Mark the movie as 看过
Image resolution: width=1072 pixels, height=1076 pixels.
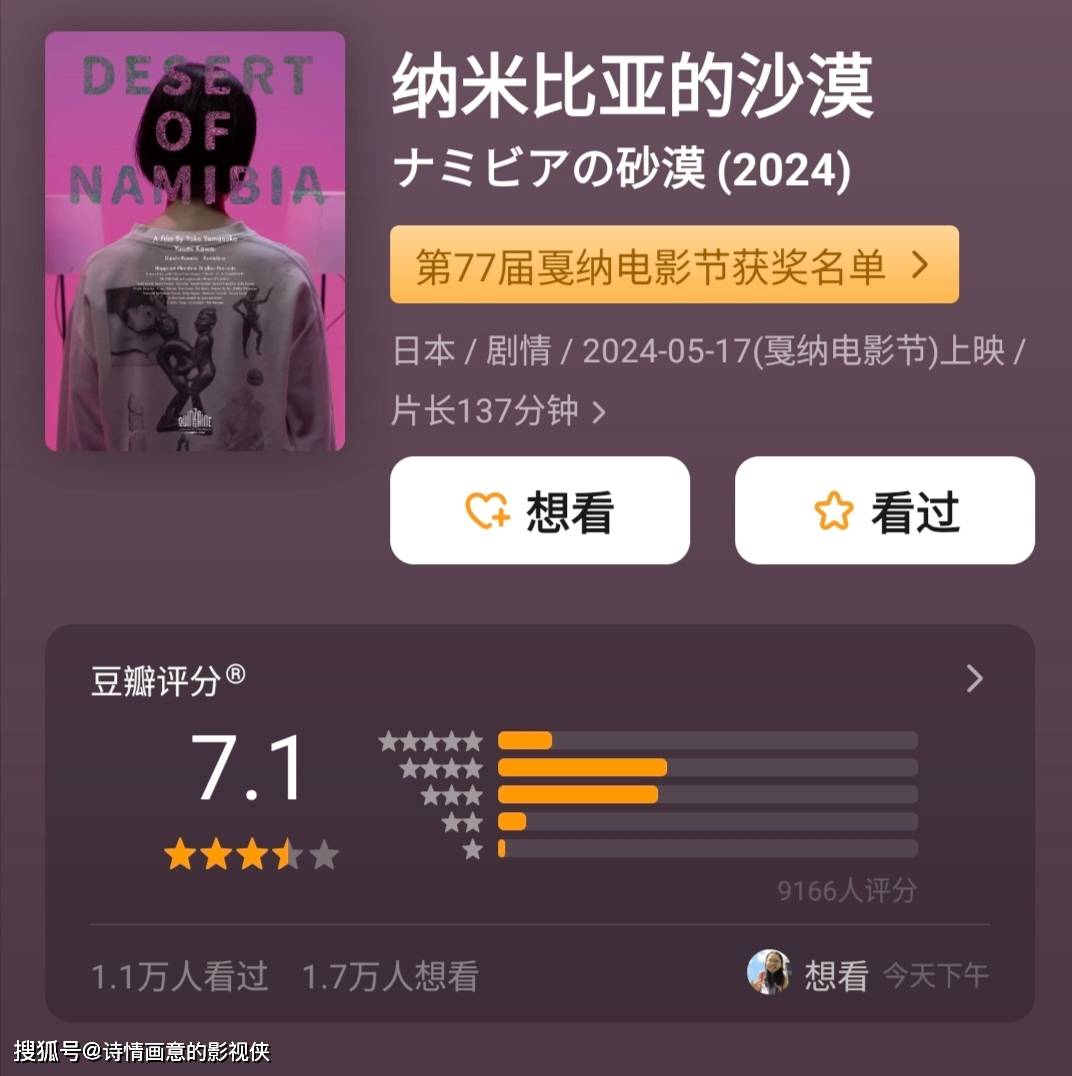884,511
